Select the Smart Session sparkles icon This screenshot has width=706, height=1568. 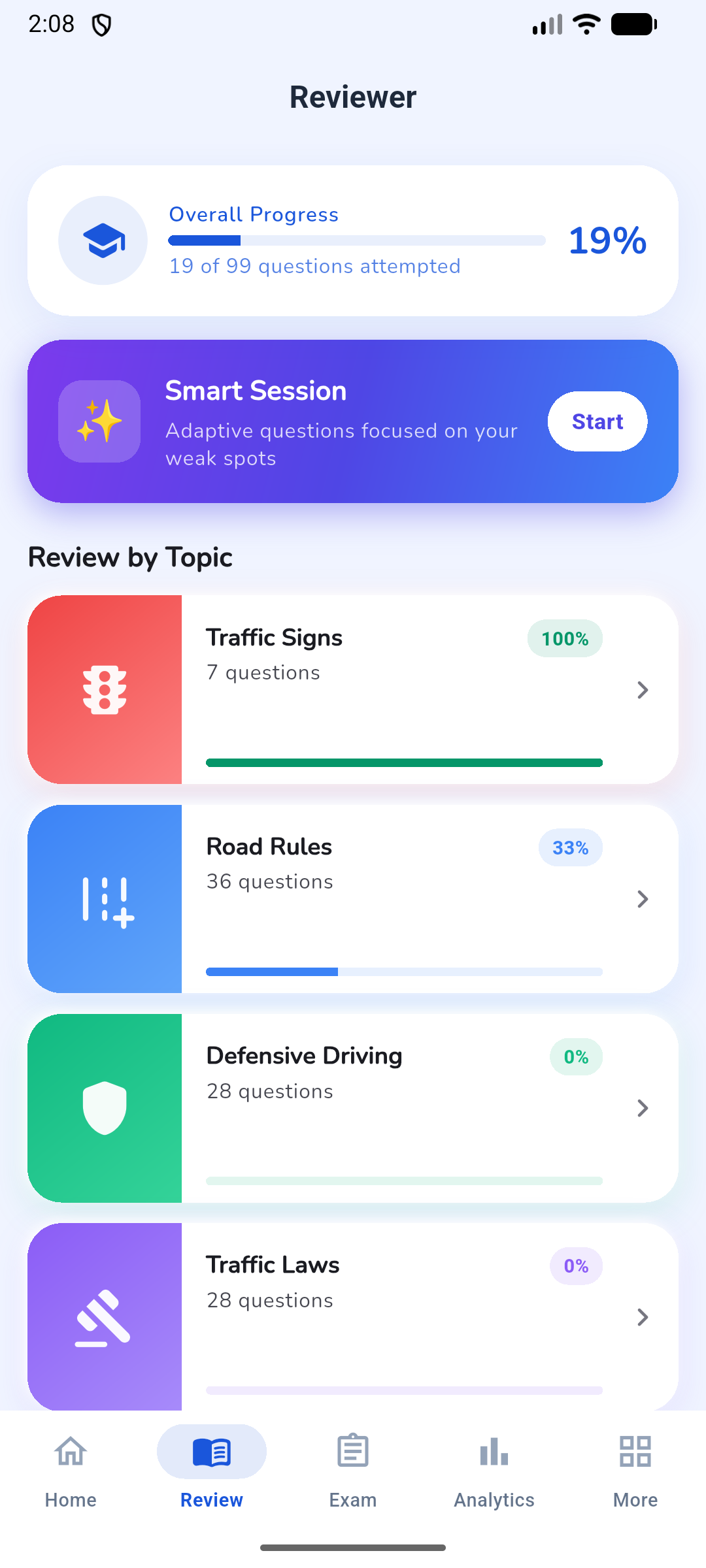[x=99, y=421]
